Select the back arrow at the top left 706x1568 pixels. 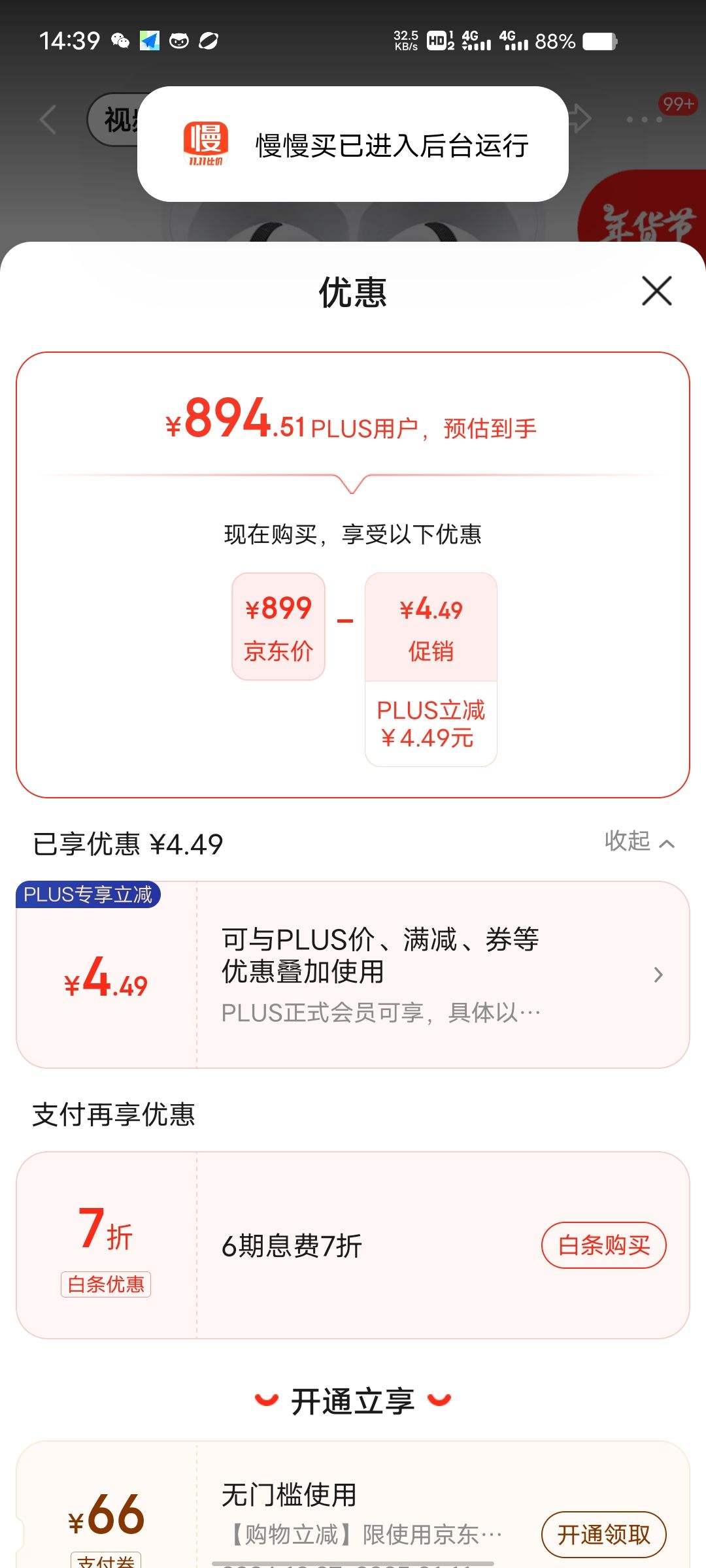pyautogui.click(x=47, y=119)
